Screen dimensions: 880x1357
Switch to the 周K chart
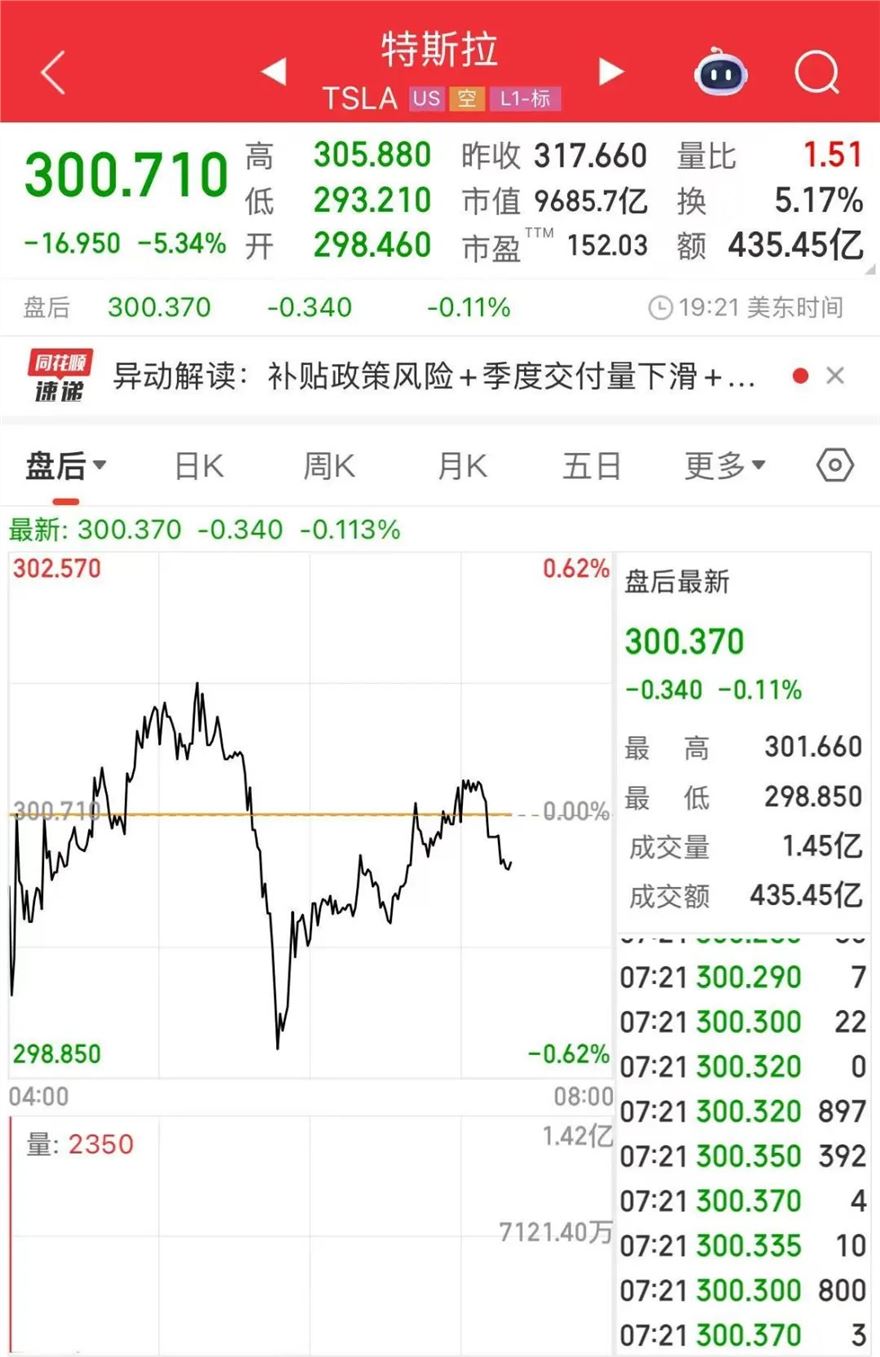click(329, 466)
